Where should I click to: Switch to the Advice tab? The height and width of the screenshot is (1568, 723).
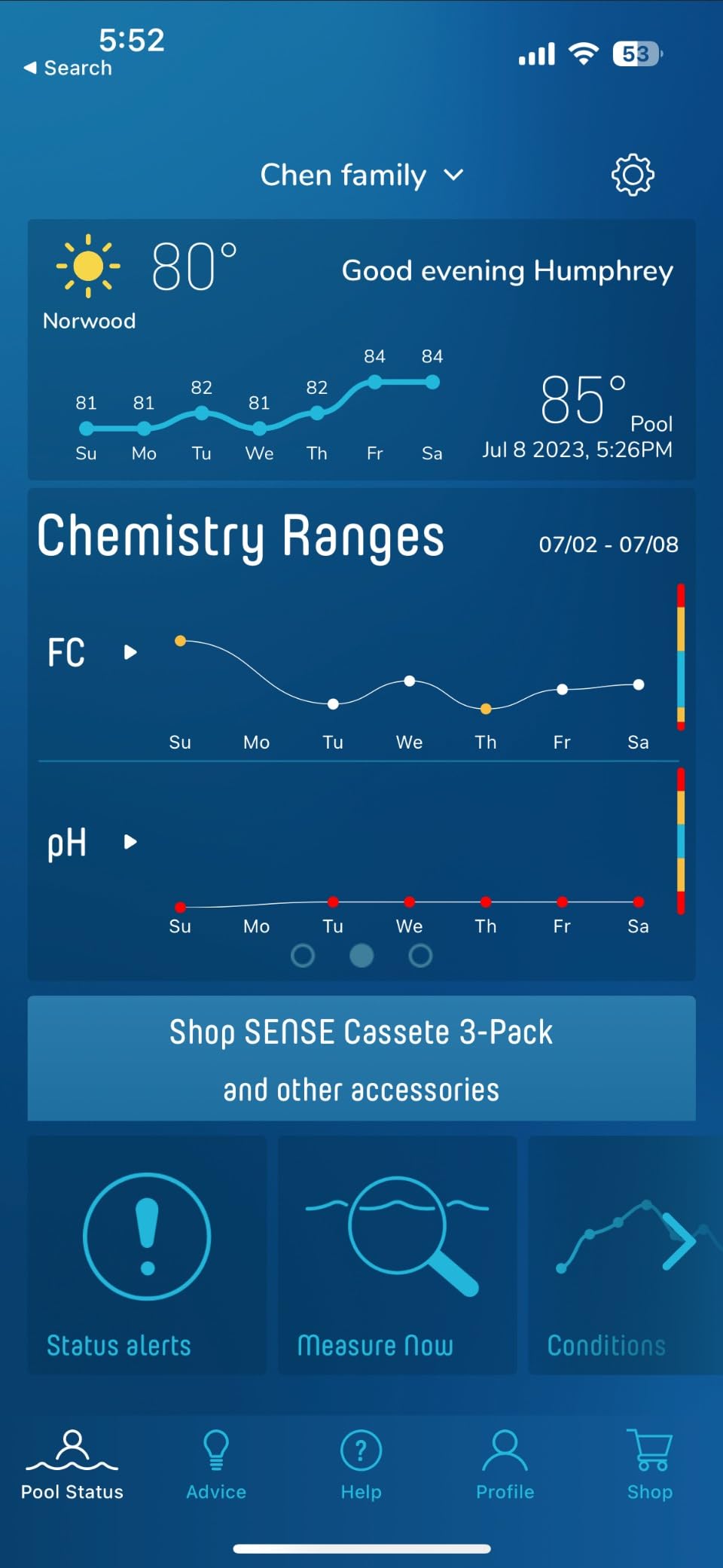(x=216, y=1465)
